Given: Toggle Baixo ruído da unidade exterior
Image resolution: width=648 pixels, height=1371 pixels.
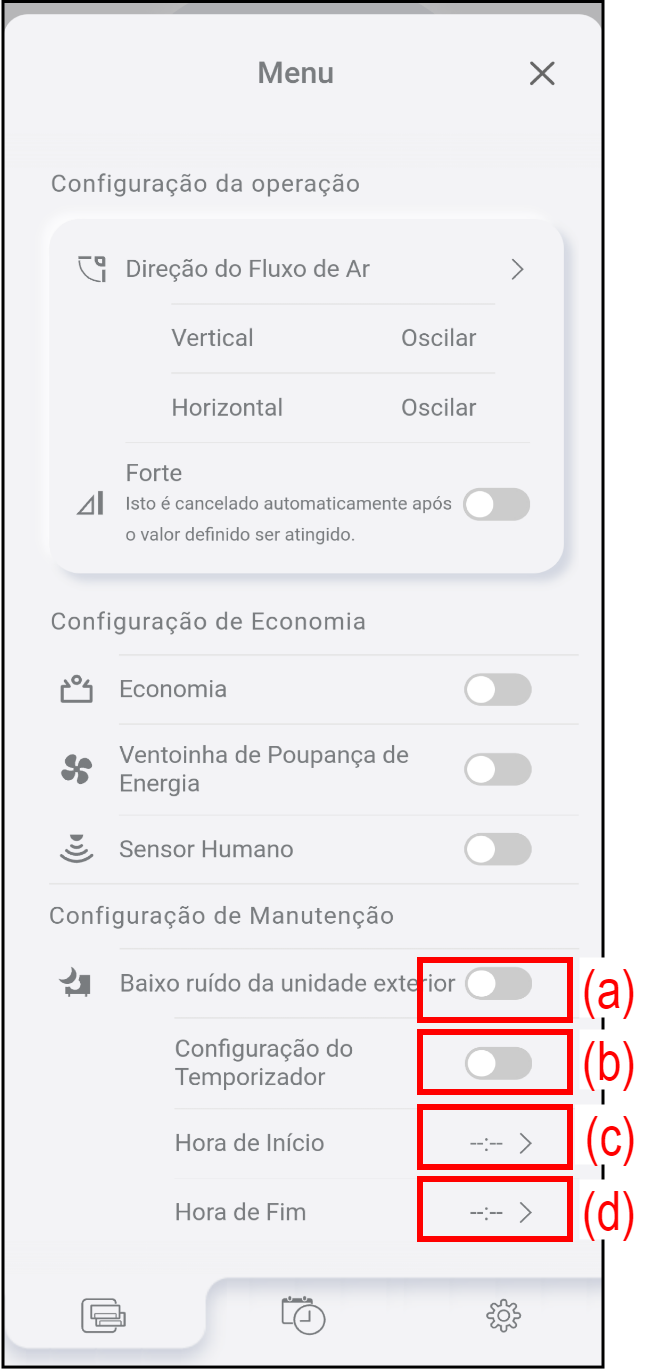Looking at the screenshot, I should tap(498, 984).
